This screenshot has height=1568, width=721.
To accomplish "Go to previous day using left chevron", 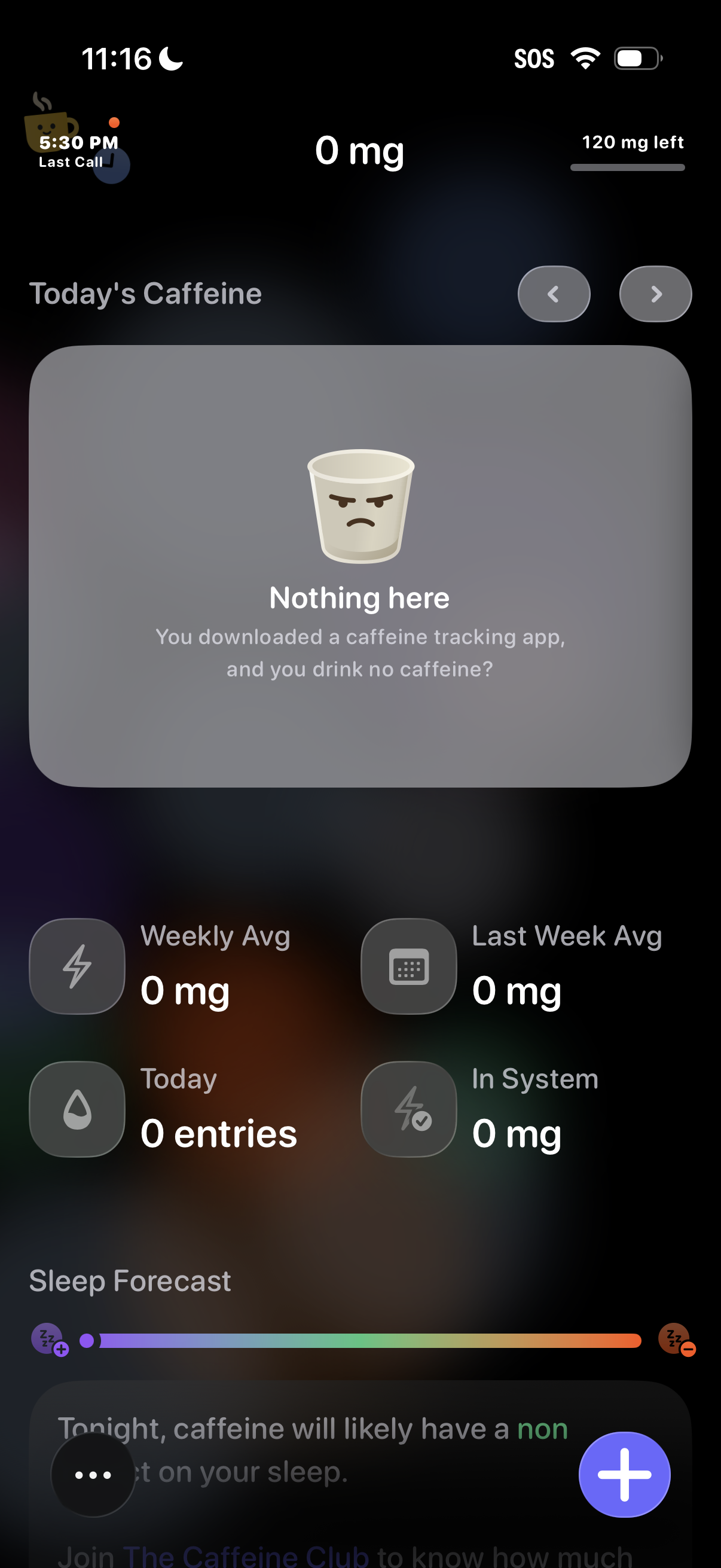I will [553, 294].
